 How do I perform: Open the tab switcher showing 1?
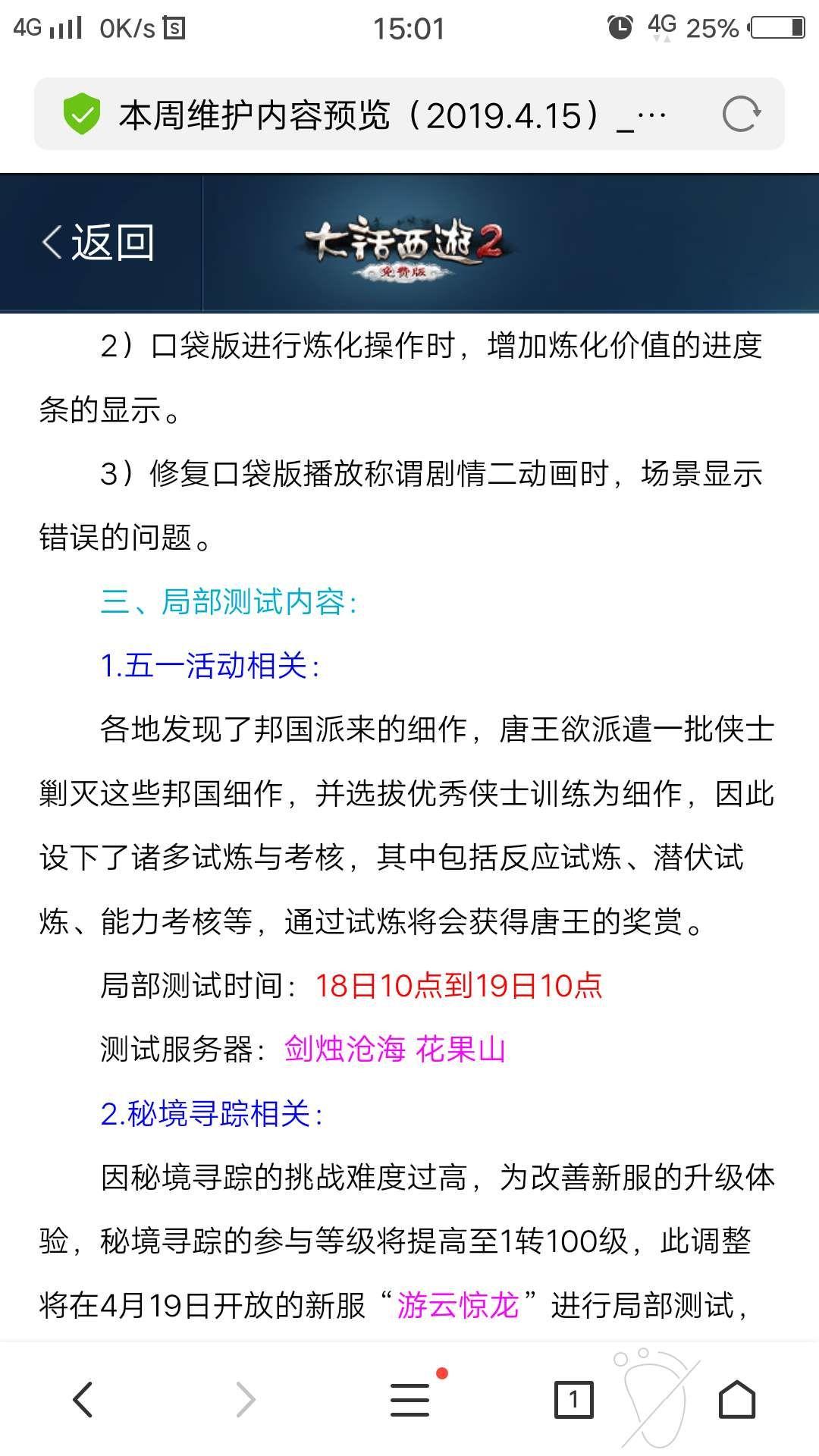[573, 1399]
